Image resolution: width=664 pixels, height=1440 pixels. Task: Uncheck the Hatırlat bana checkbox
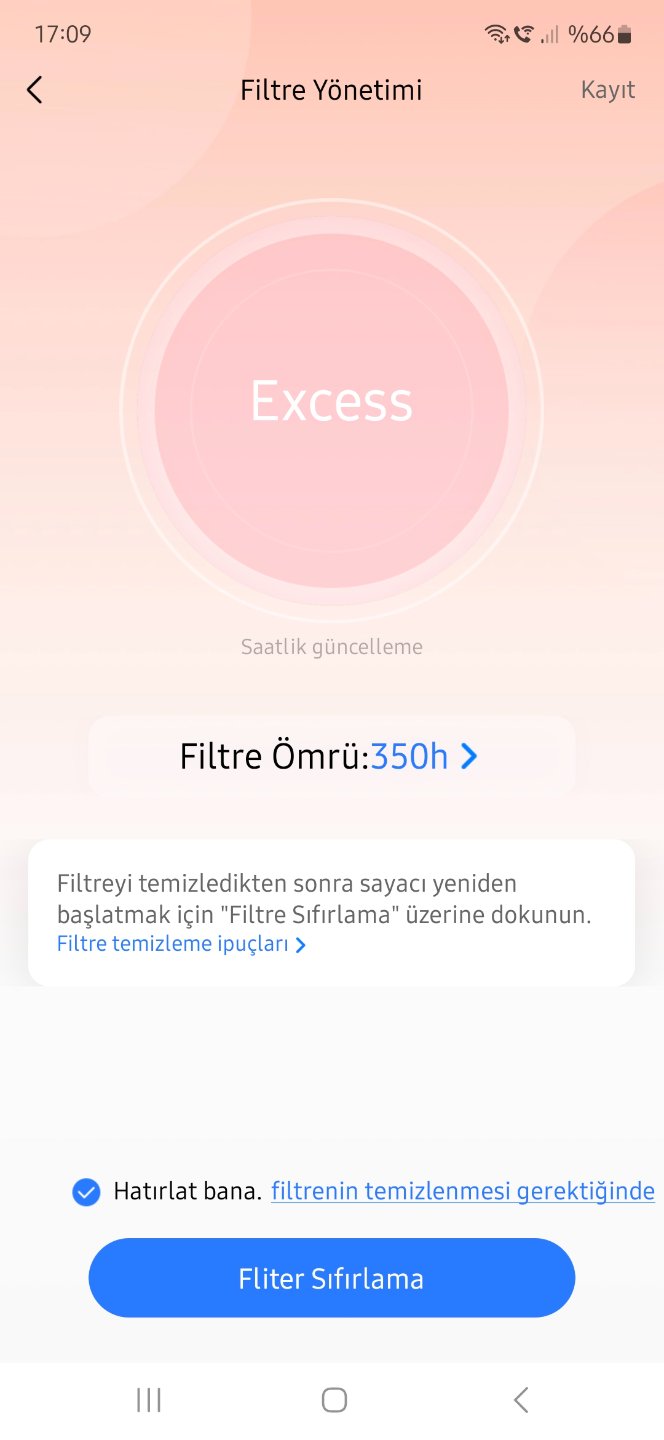[x=86, y=1192]
